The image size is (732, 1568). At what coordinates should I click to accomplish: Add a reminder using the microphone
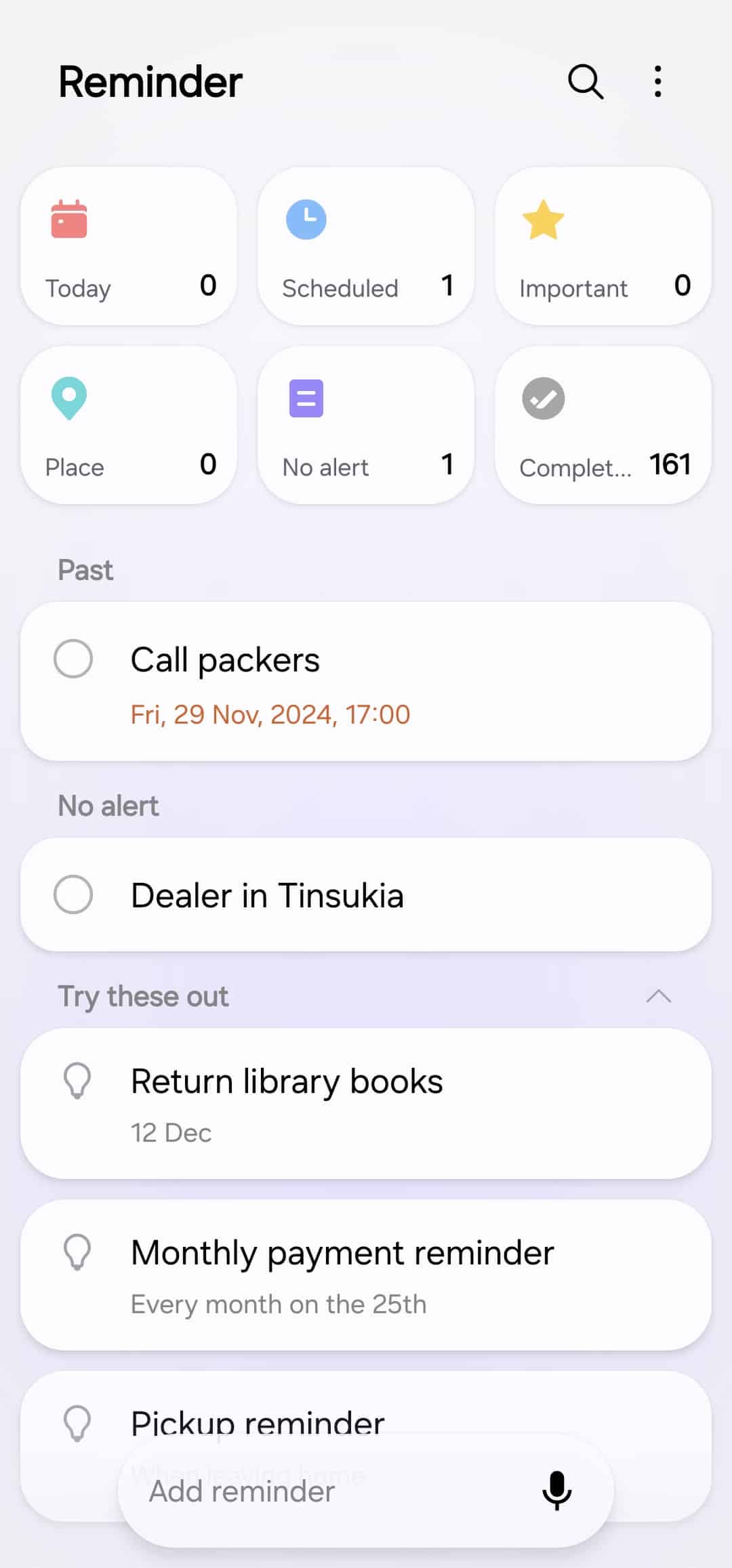click(x=557, y=1491)
